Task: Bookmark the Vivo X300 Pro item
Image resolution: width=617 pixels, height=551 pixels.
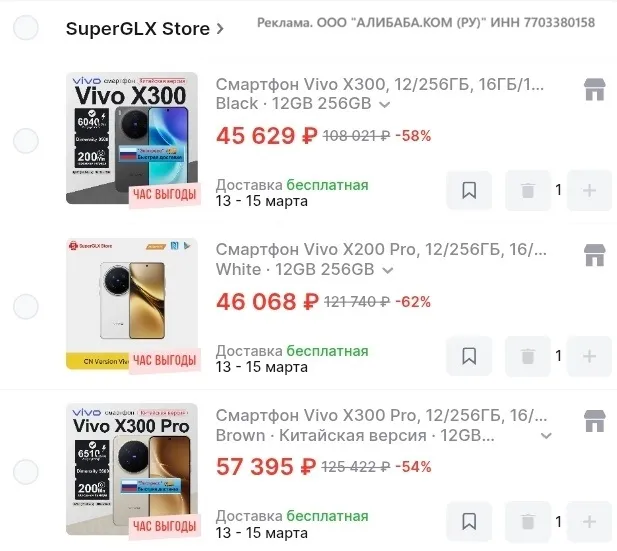Action: (469, 521)
